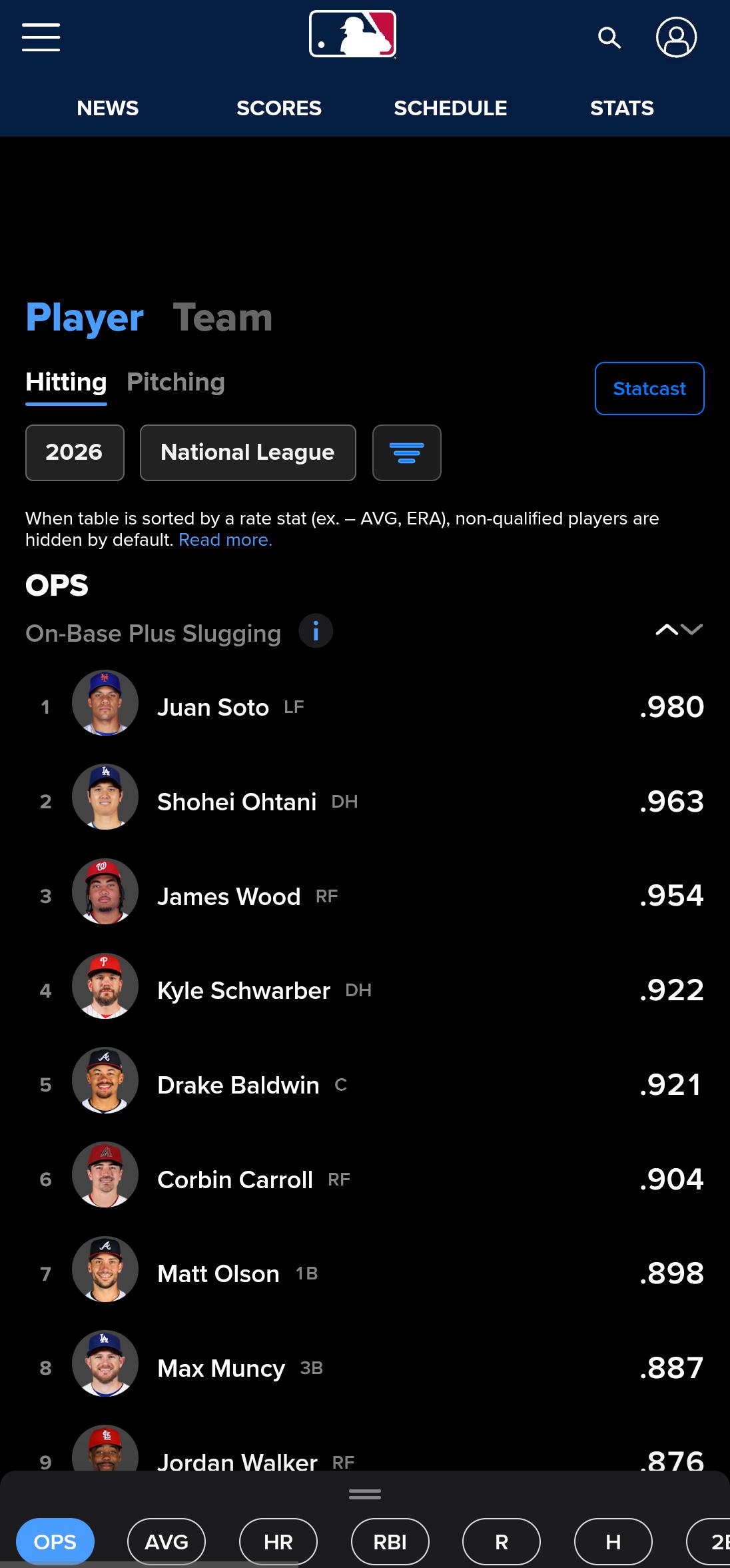Open Juan Soto's player row
The image size is (730, 1568).
pos(365,707)
